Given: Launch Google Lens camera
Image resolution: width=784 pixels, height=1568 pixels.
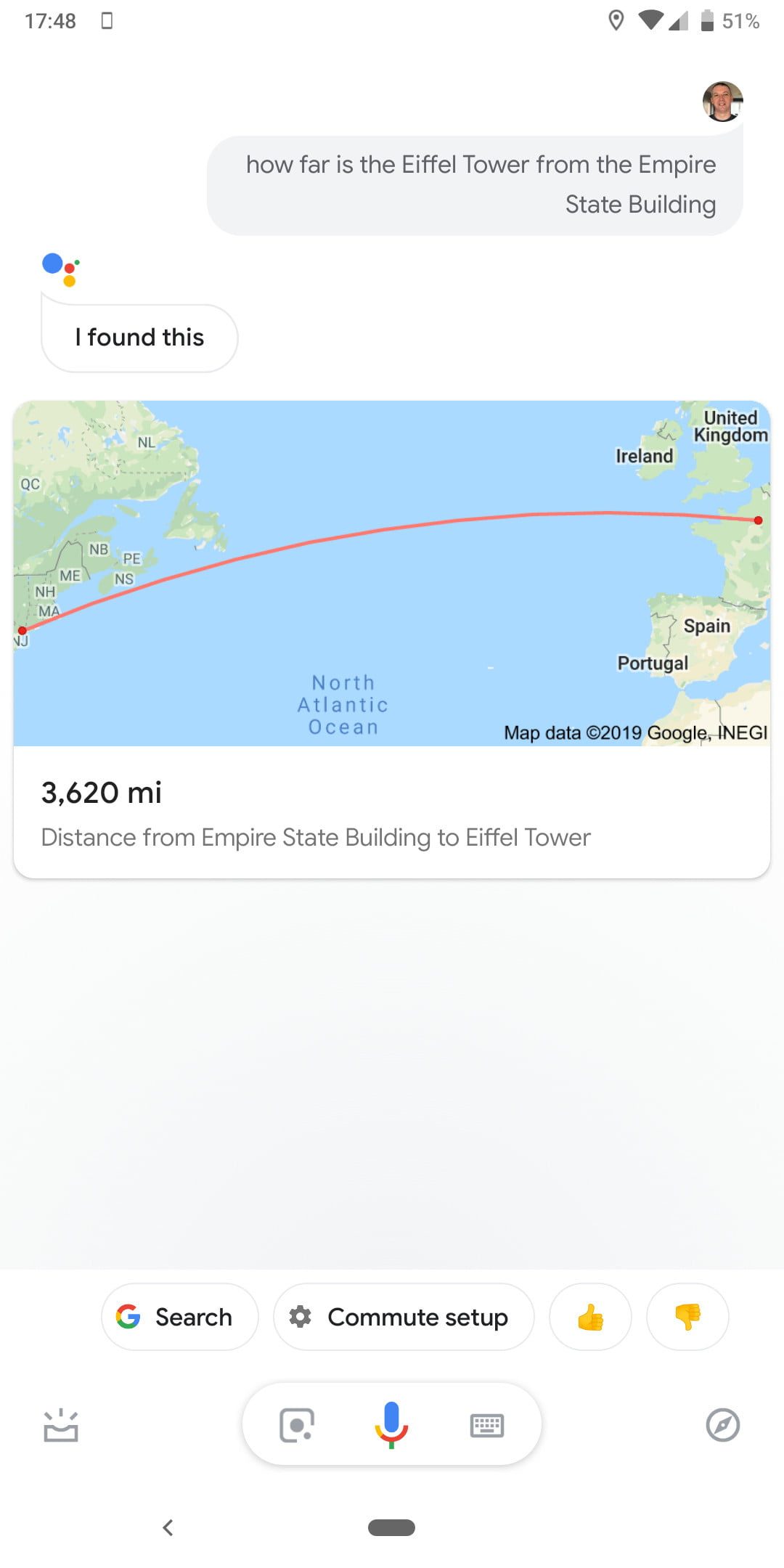Looking at the screenshot, I should point(297,1425).
